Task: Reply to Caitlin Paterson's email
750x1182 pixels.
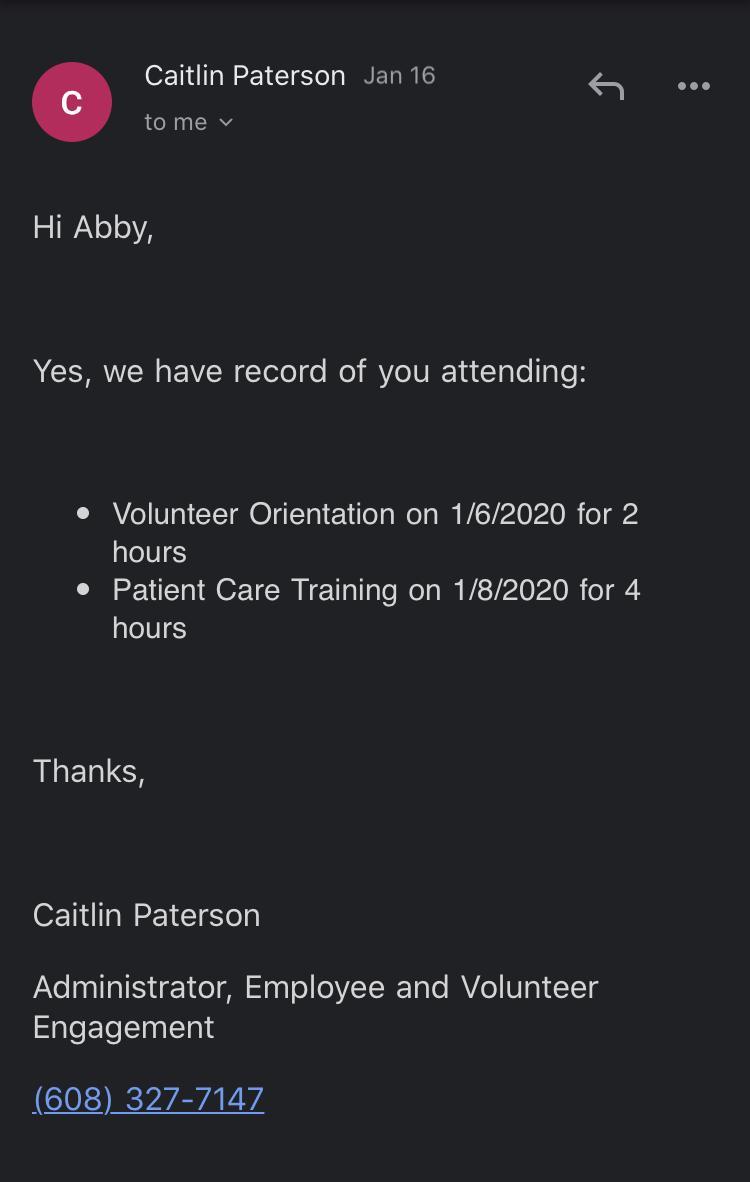Action: tap(606, 87)
